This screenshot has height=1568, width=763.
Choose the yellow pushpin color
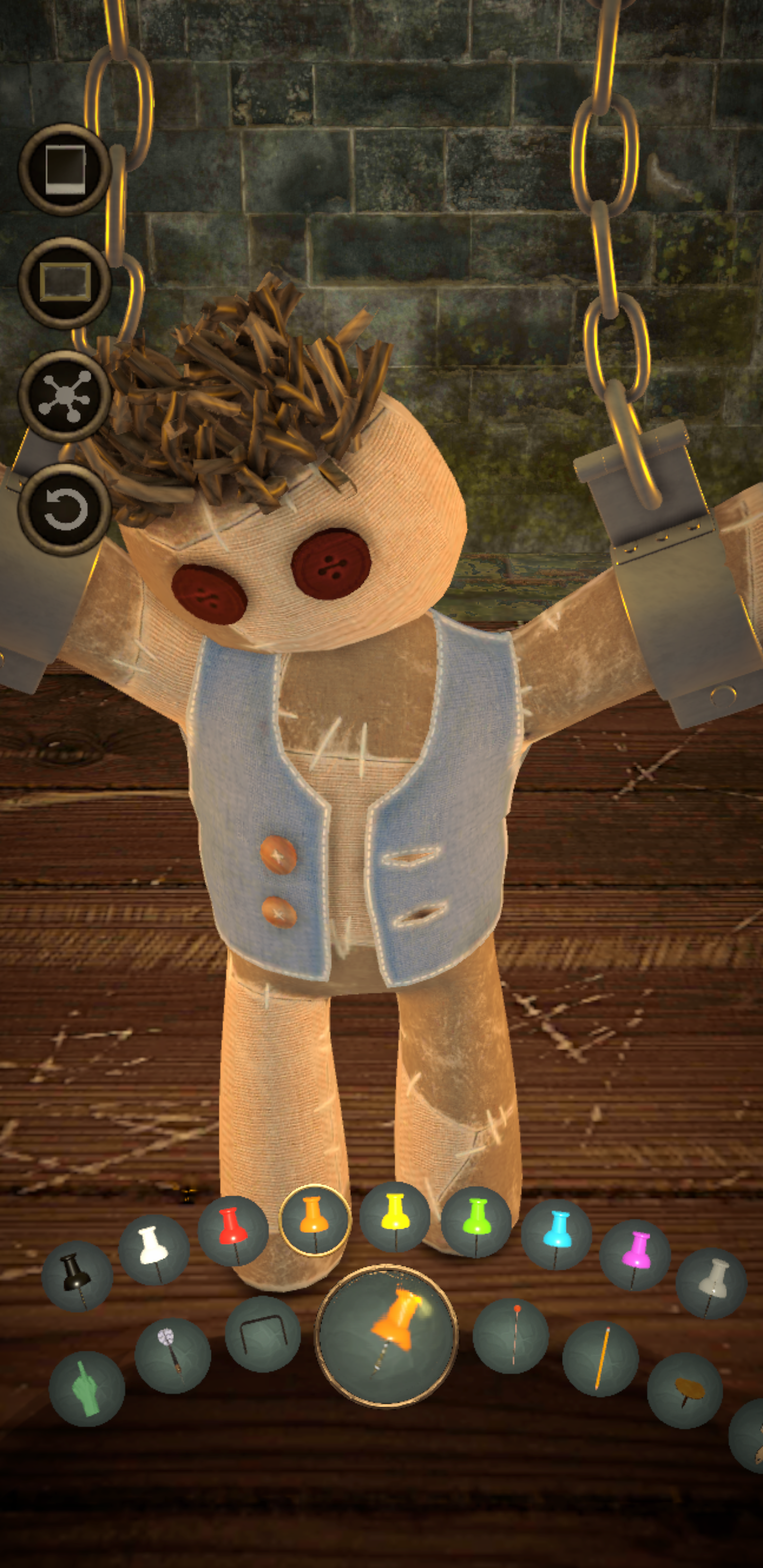pyautogui.click(x=395, y=1217)
